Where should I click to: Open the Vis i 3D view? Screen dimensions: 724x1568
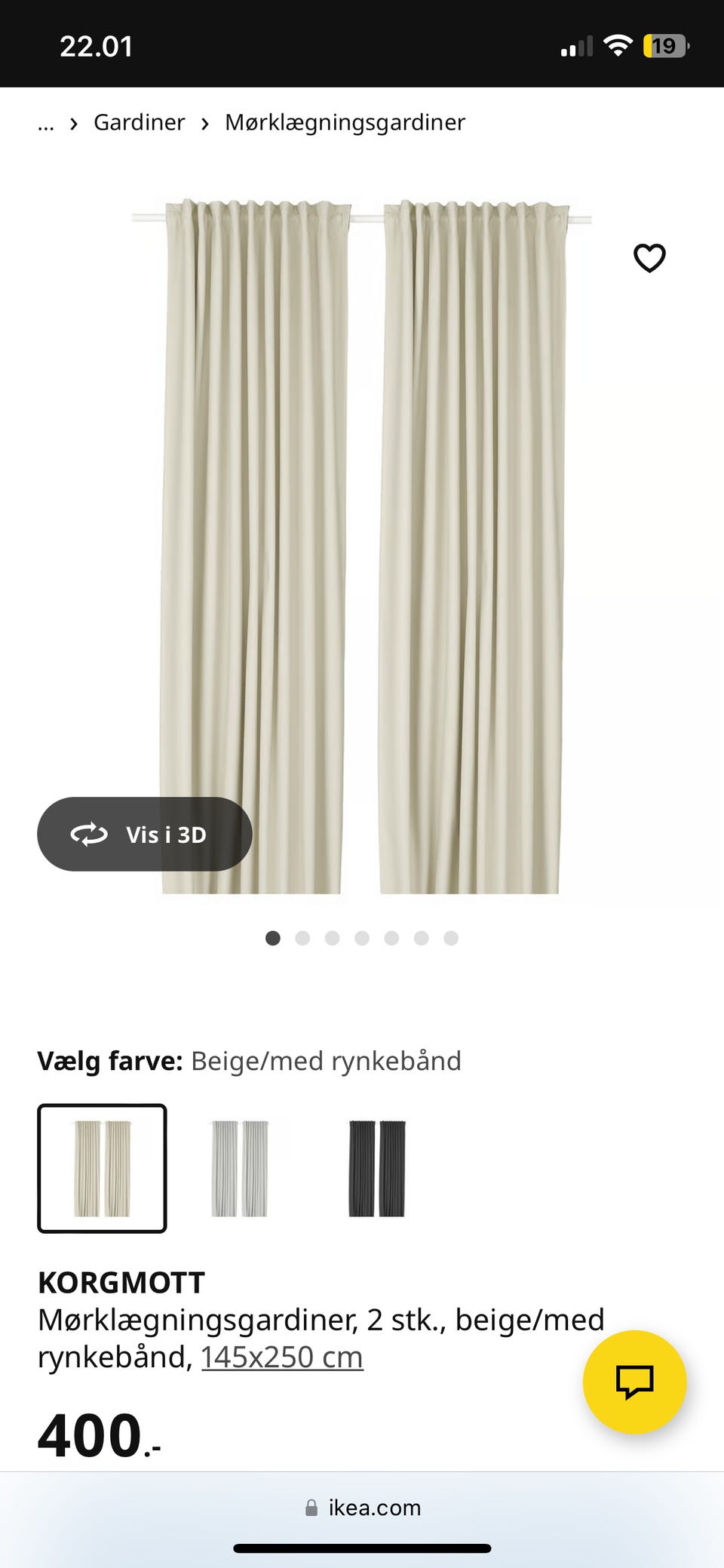coord(145,834)
